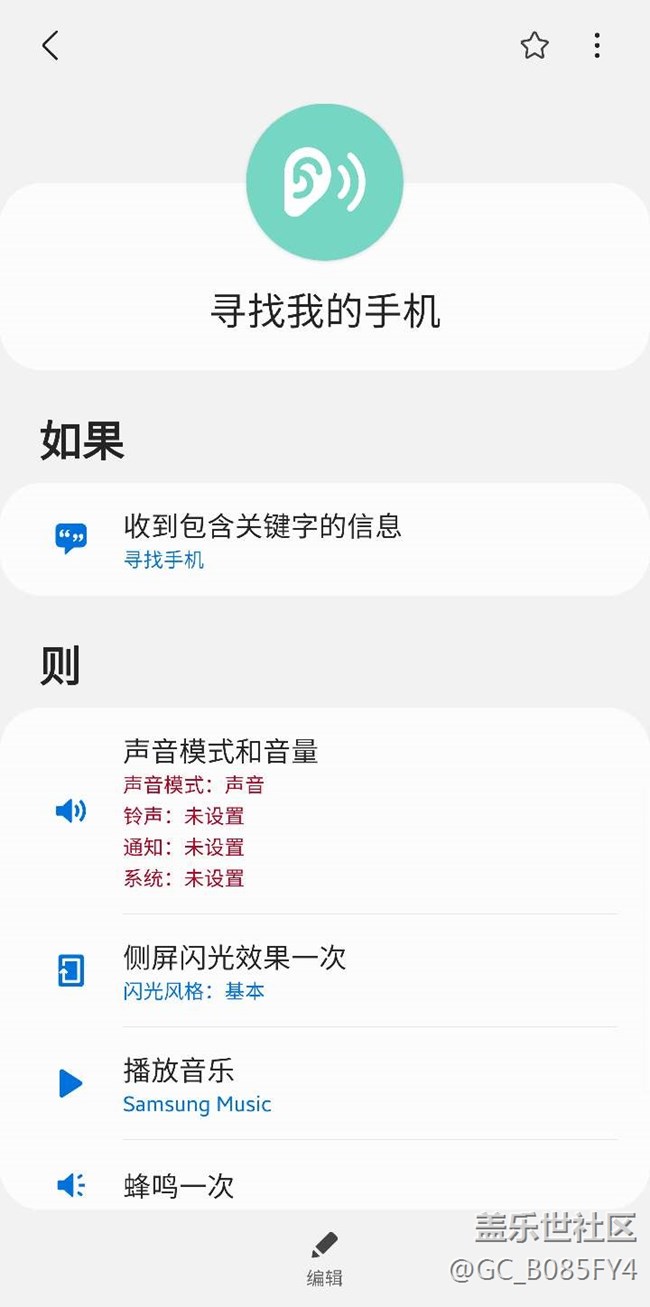
Task: Tap the 编辑 pencil button
Action: click(x=324, y=1258)
